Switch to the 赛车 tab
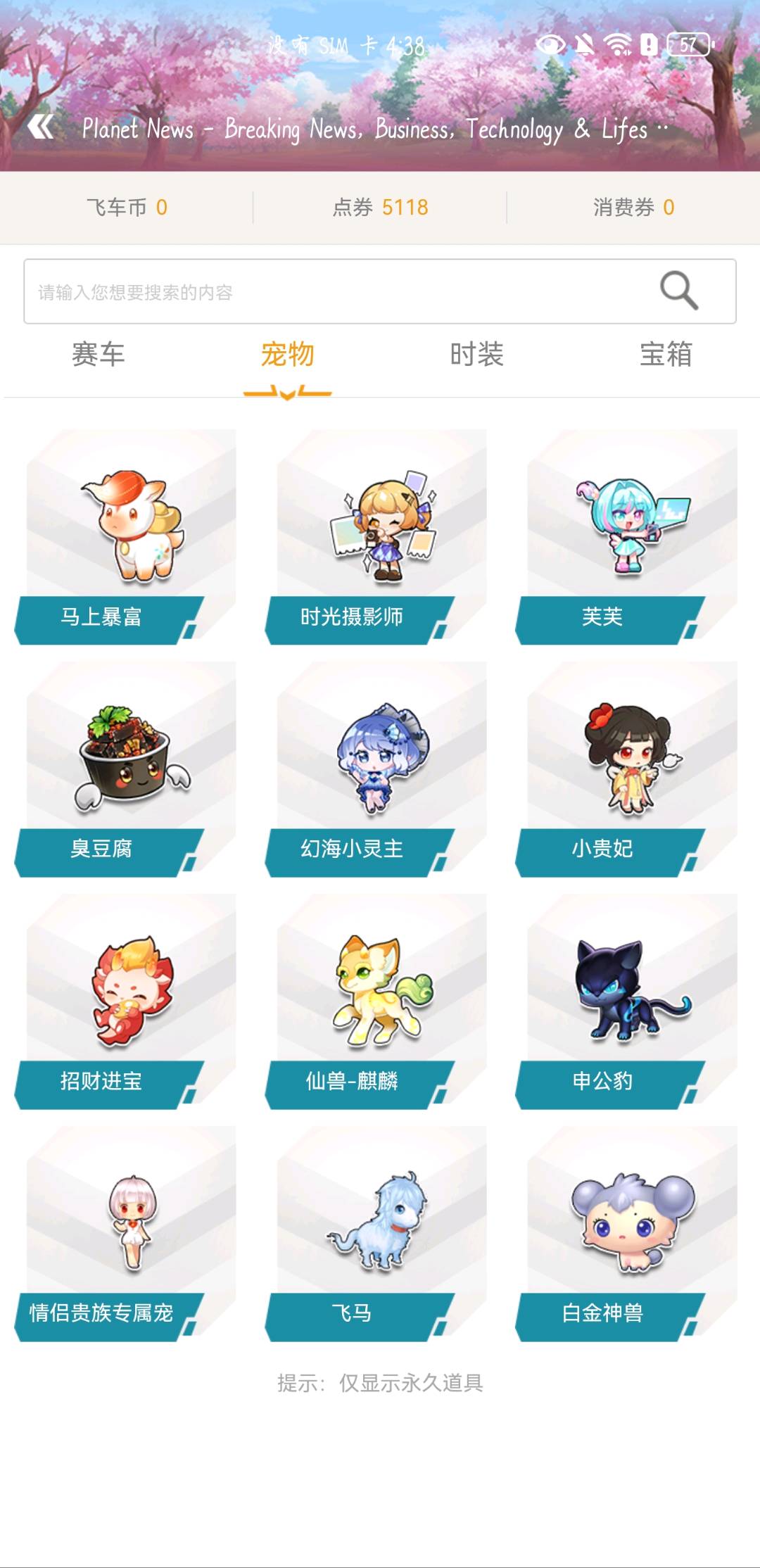 coord(99,355)
